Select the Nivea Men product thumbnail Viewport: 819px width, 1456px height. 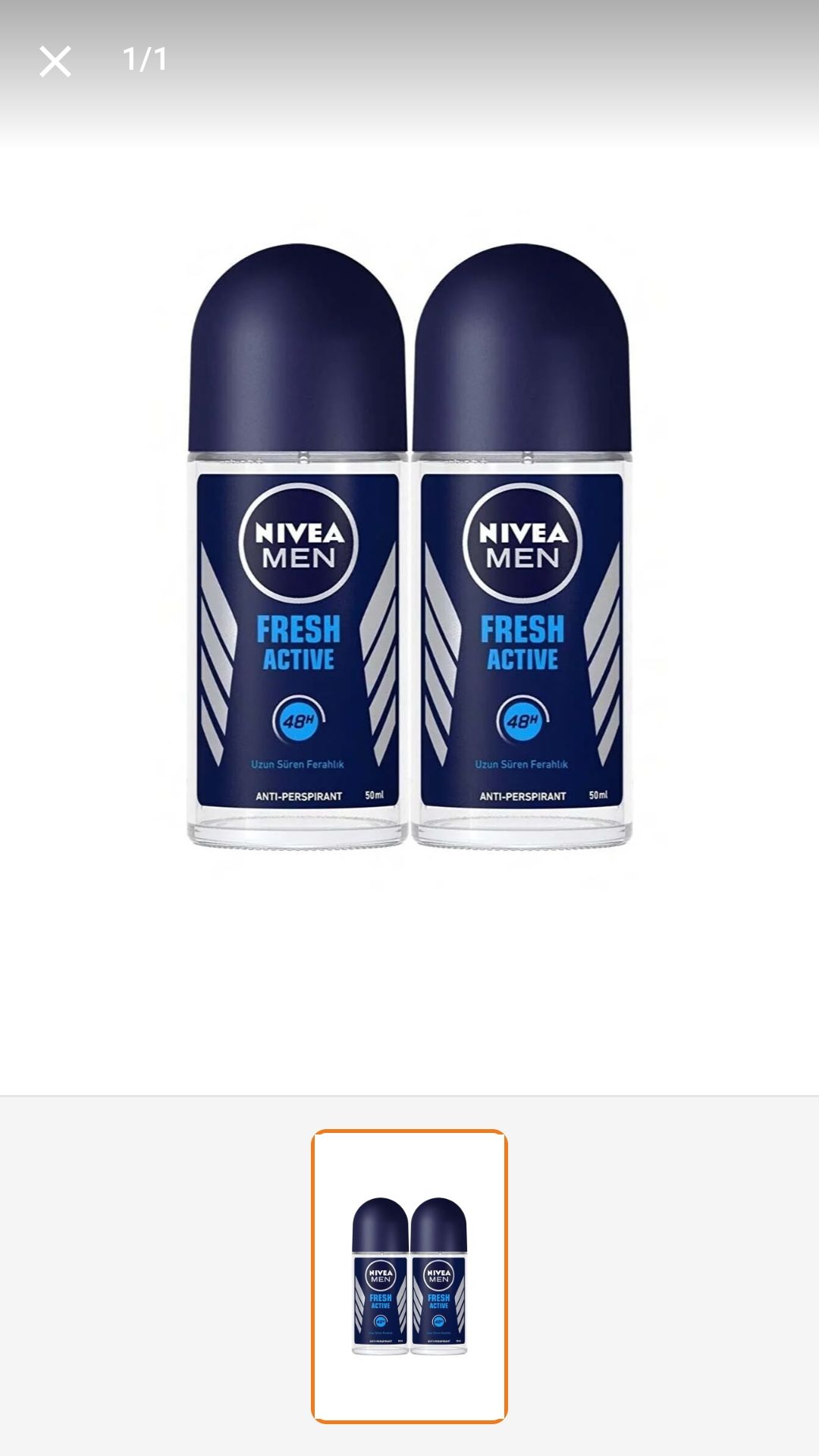pyautogui.click(x=409, y=1276)
